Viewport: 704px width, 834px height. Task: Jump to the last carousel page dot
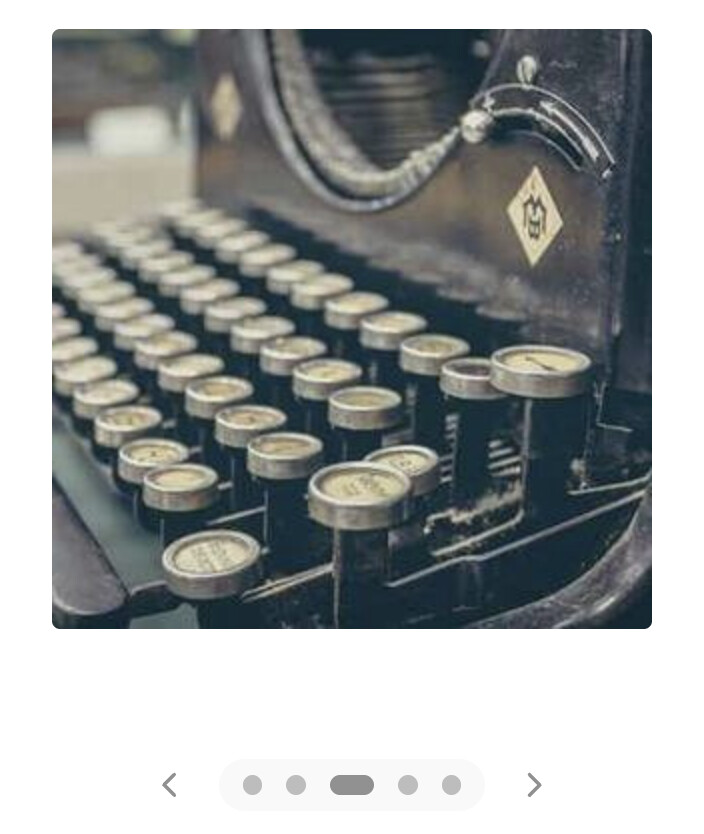click(x=452, y=785)
